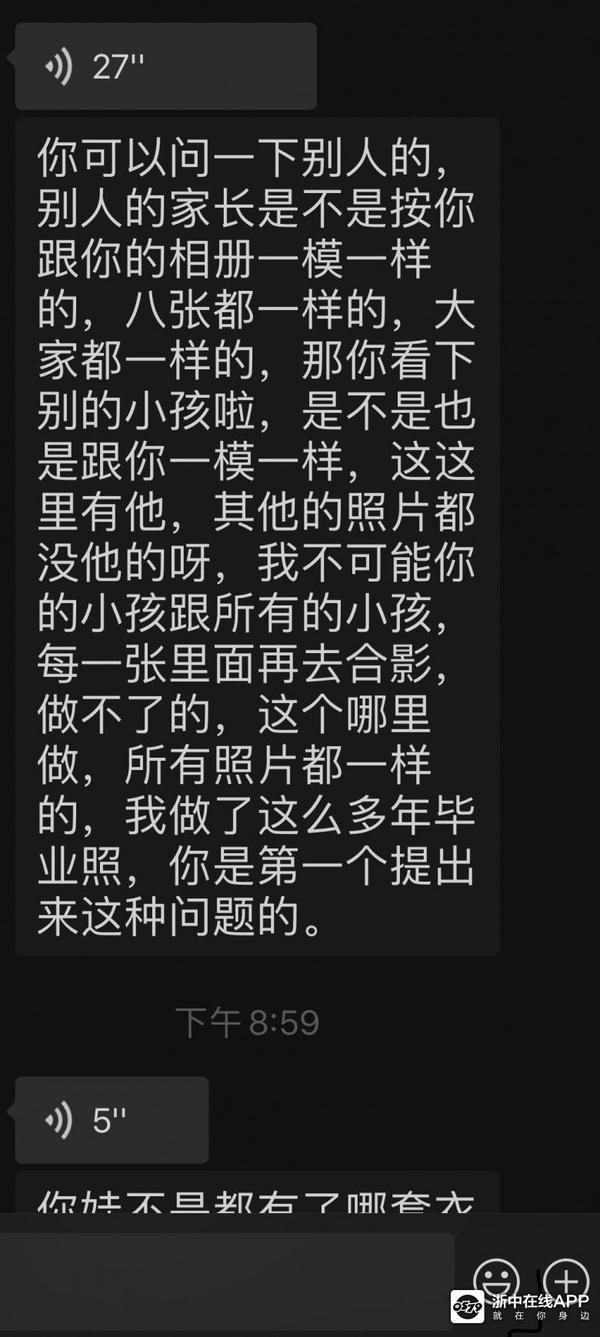The width and height of the screenshot is (600, 1337).
Task: Open the plus attachments menu
Action: point(566,1279)
